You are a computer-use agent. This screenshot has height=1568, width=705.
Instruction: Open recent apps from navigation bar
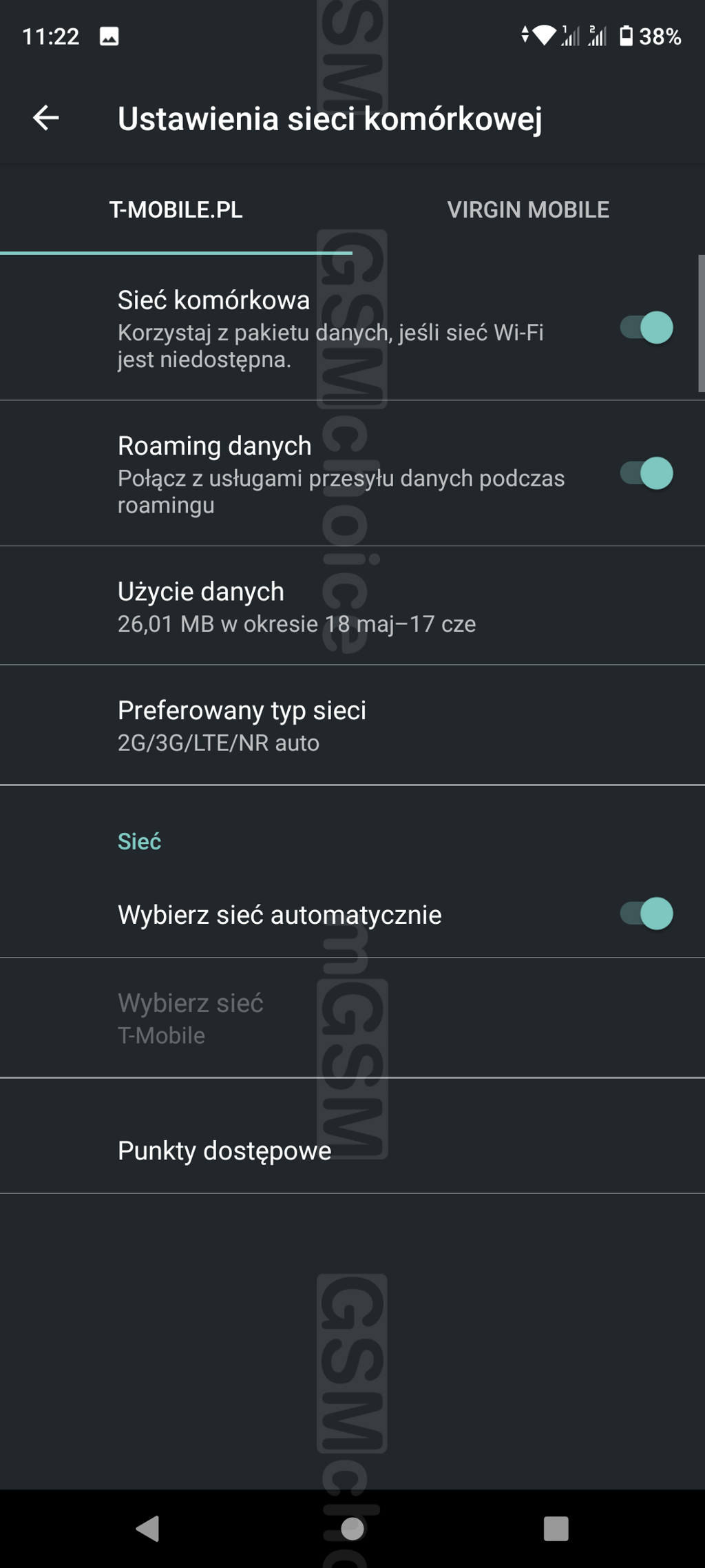click(556, 1528)
